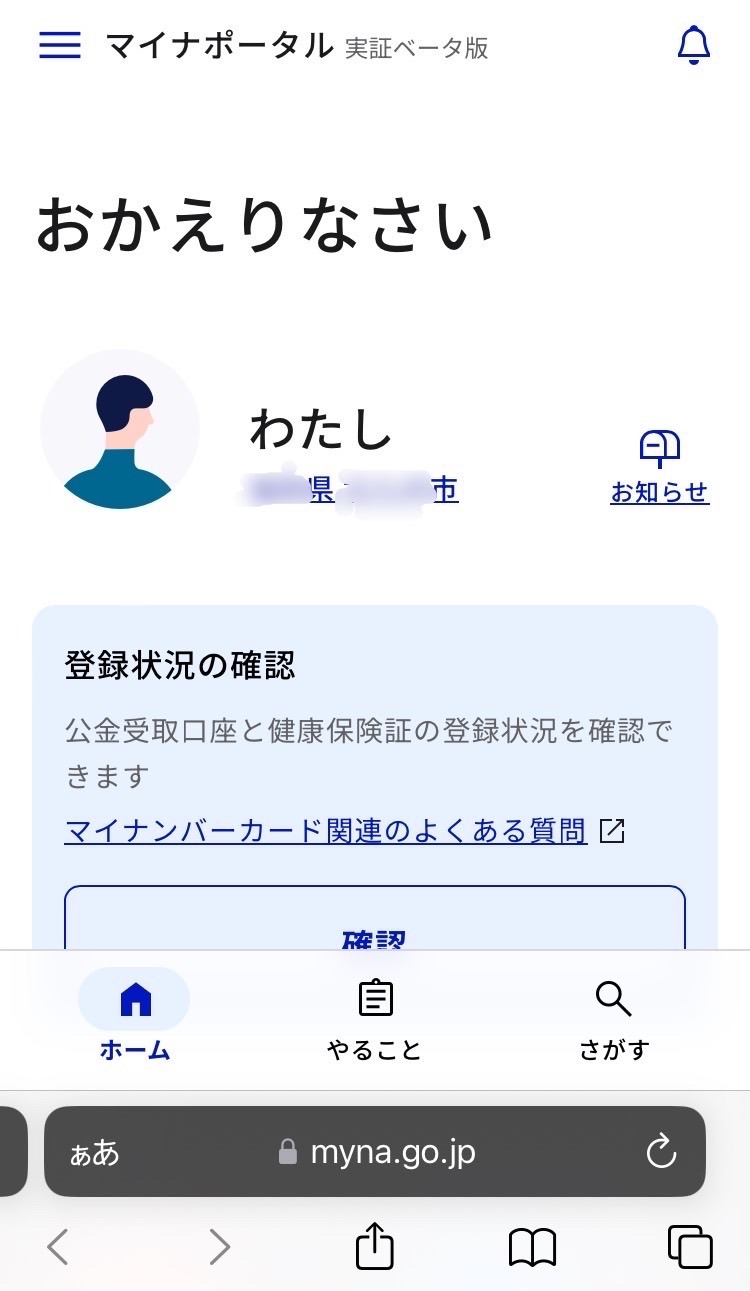Switch to the さがす tab
This screenshot has height=1291, width=750.
click(x=614, y=1018)
